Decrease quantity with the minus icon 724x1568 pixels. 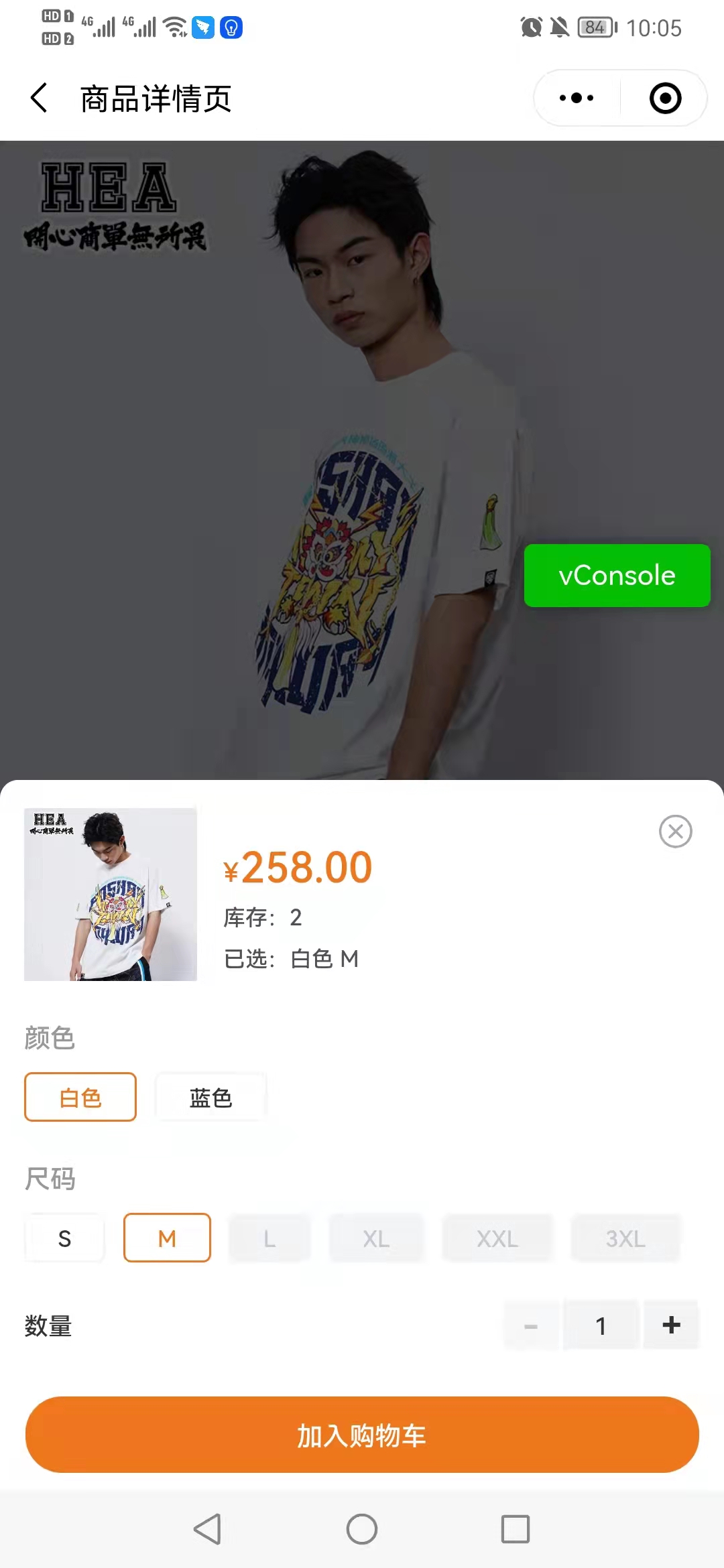pos(530,1325)
